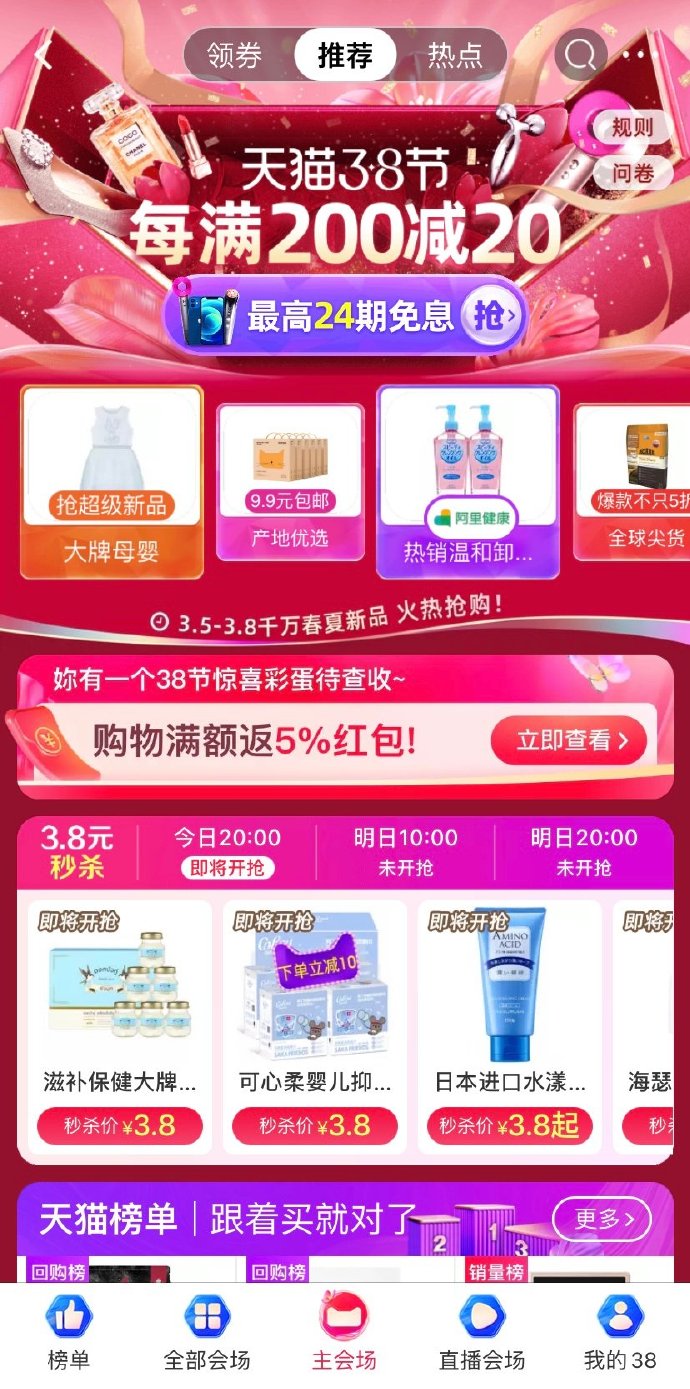Open the three-dot overflow menu
The width and height of the screenshot is (690, 1389).
coord(634,55)
